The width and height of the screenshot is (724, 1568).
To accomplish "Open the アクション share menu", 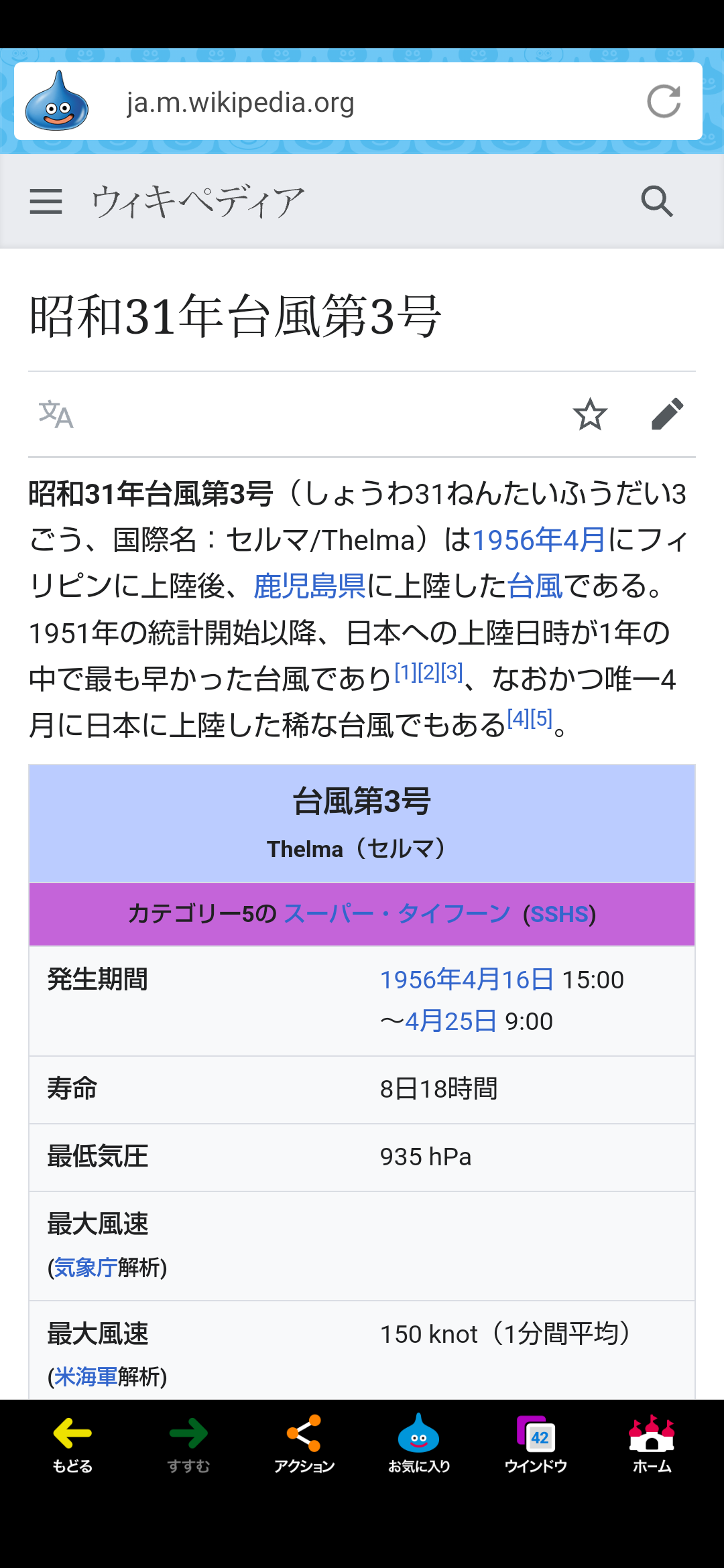I will 304,1444.
